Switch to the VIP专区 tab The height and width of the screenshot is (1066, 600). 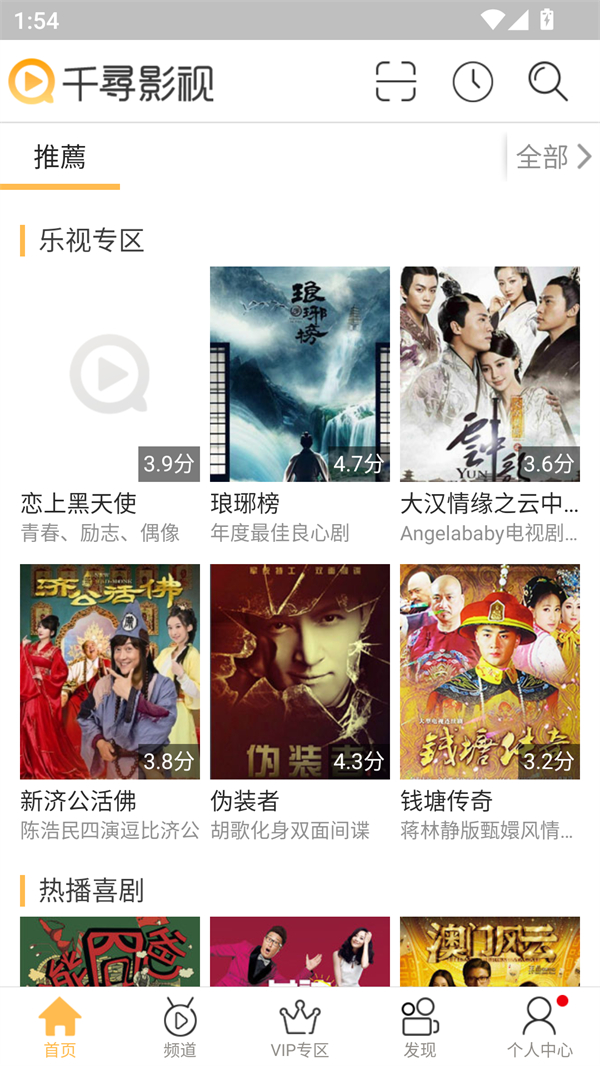(300, 1027)
